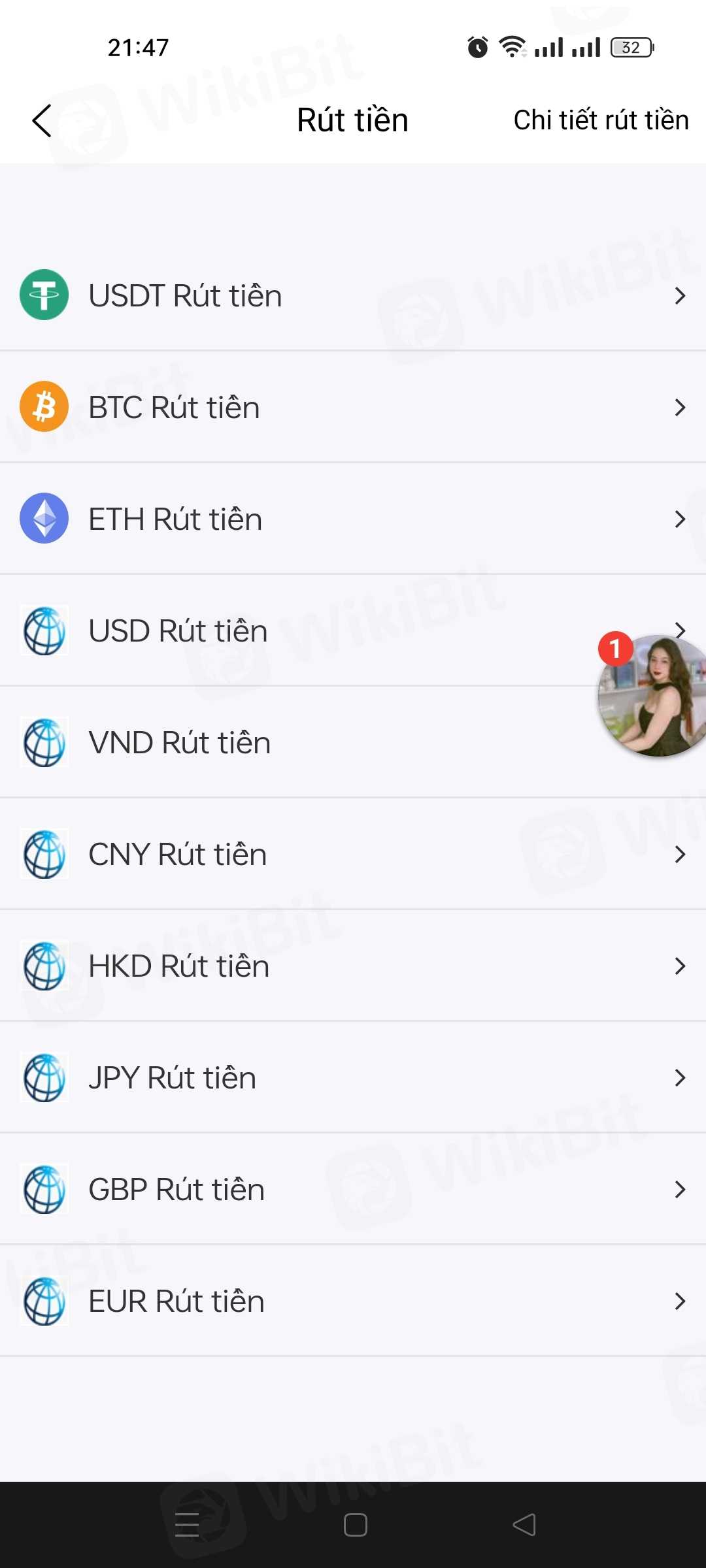Open ETH Rút tiền withdrawal
This screenshot has height=1568, width=706.
tap(353, 519)
